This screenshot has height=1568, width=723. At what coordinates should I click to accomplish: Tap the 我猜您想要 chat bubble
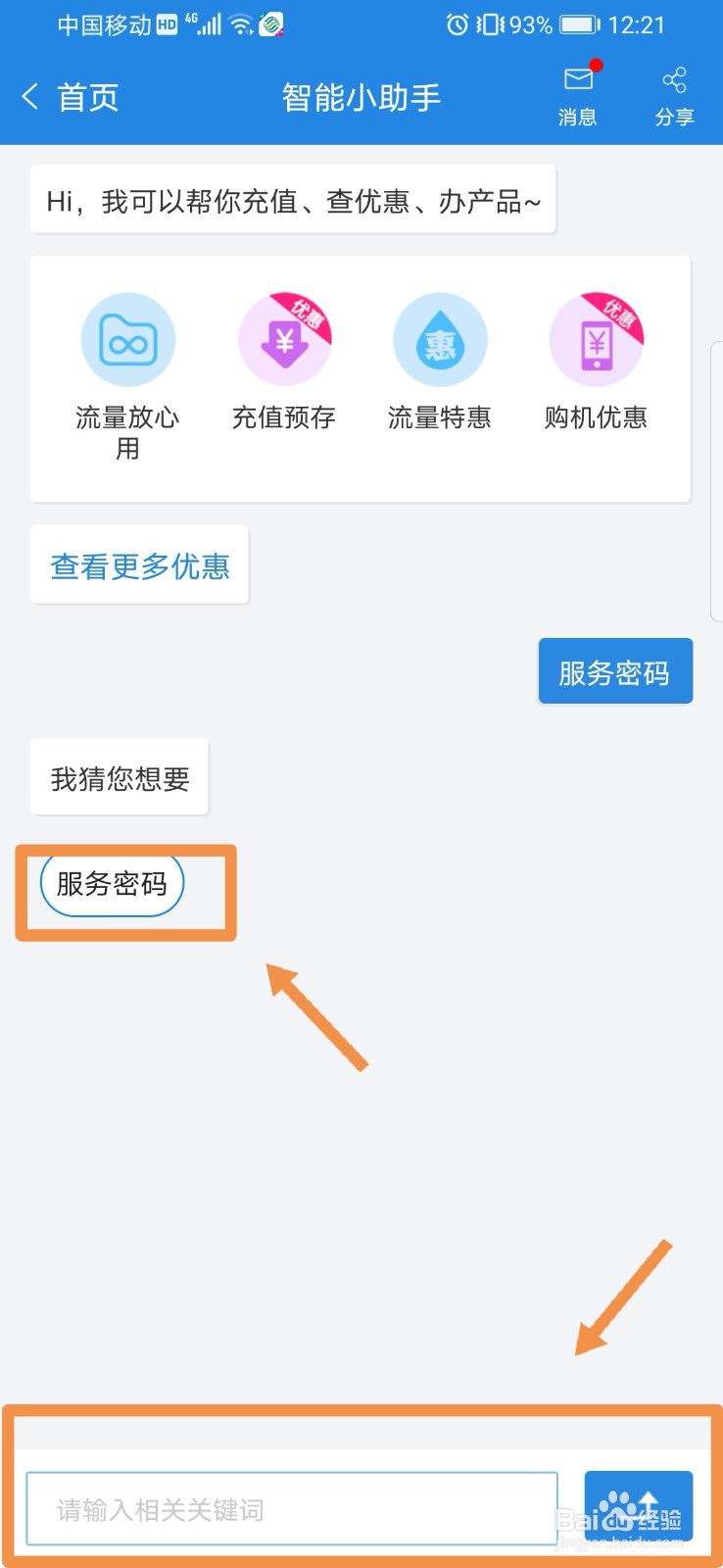click(118, 777)
